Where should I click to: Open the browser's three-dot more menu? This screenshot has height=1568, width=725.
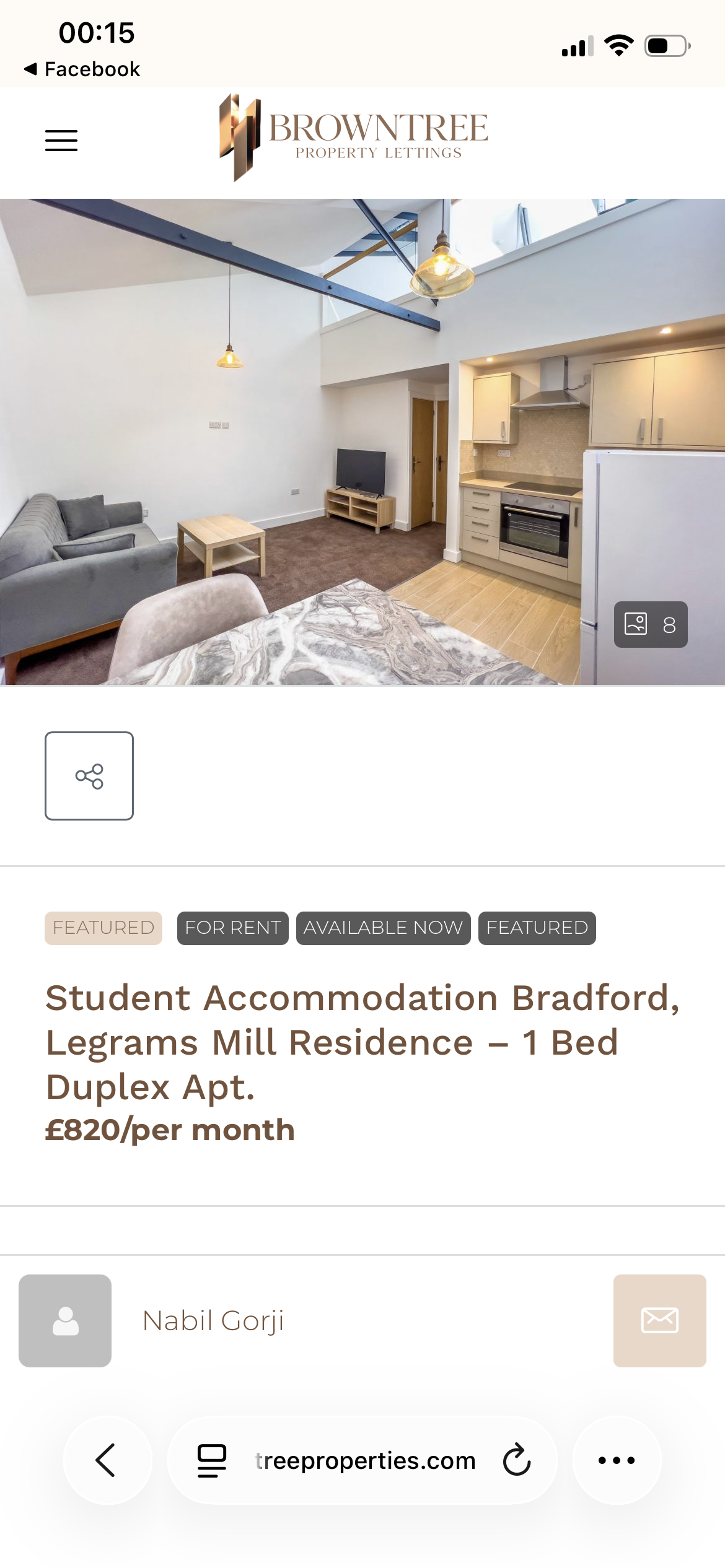[x=617, y=1460]
